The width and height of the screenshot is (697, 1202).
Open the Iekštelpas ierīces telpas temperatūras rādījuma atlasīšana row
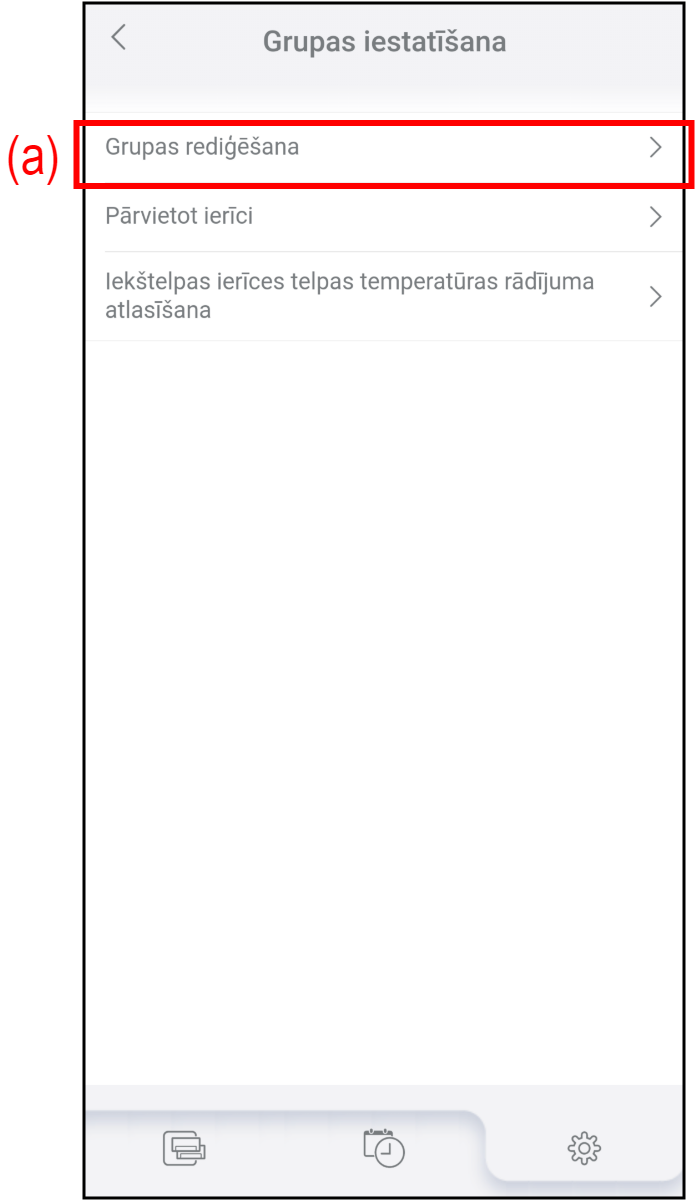pos(384,296)
